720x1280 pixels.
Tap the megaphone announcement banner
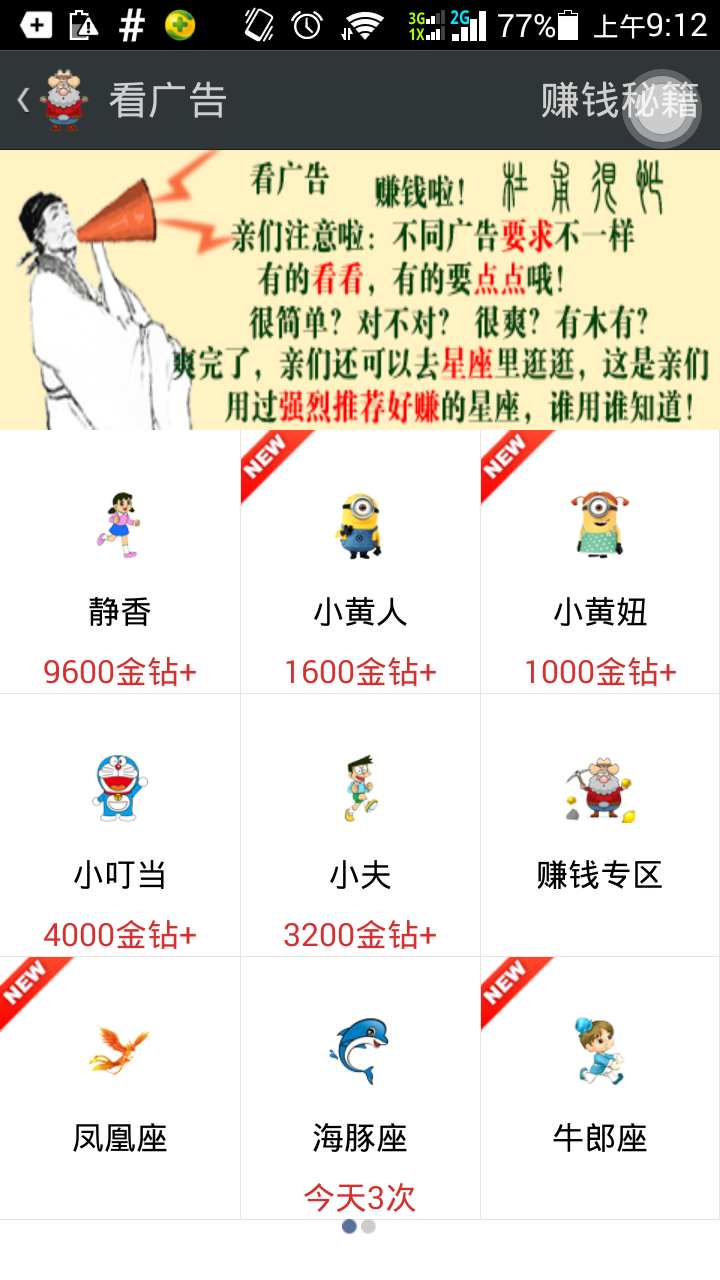point(360,290)
